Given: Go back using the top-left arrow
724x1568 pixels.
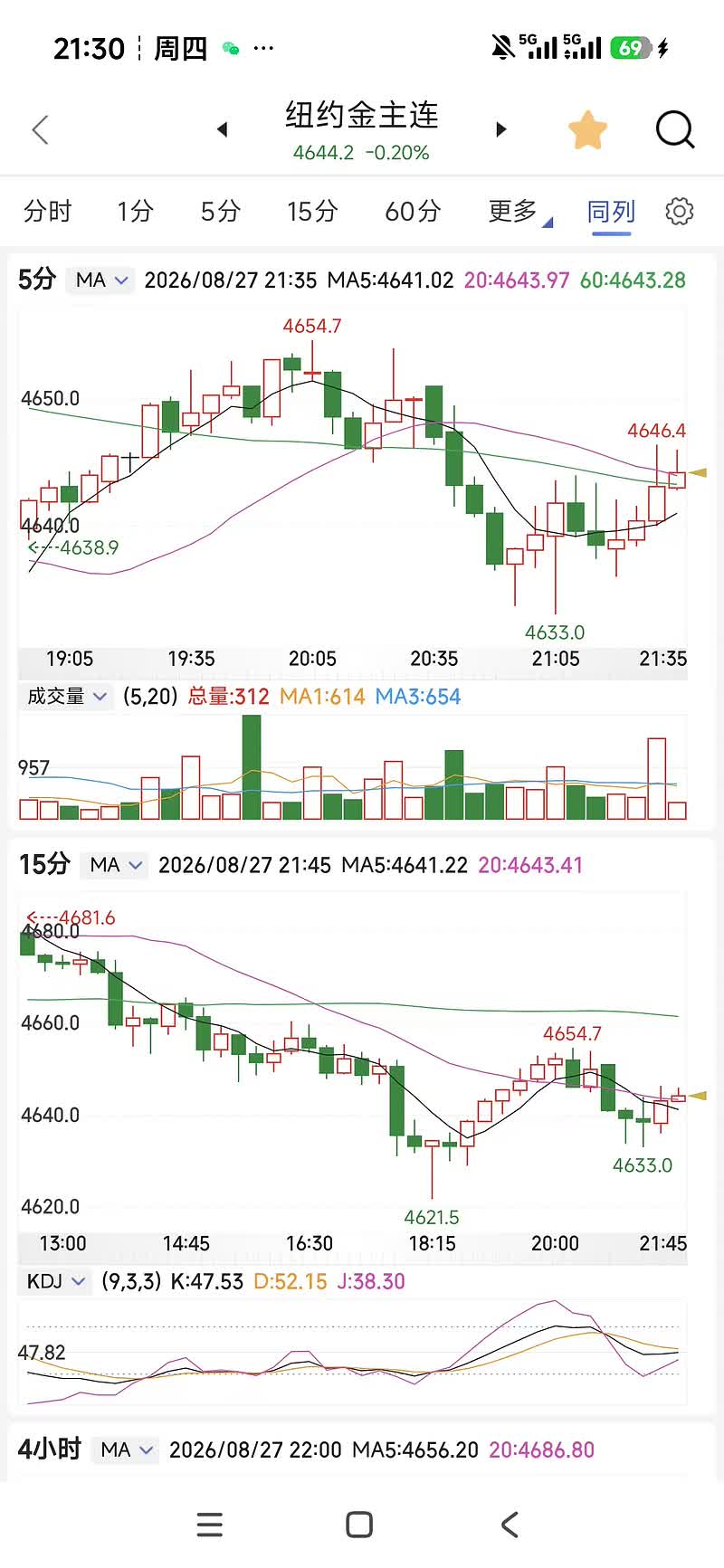Looking at the screenshot, I should click(x=40, y=130).
